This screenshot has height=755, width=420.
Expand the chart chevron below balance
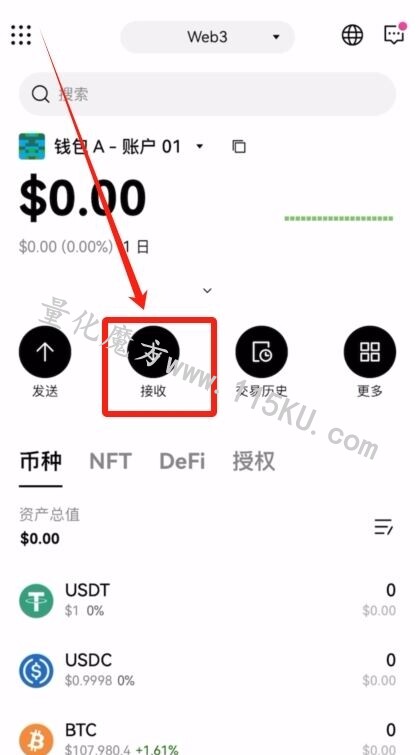(x=207, y=290)
